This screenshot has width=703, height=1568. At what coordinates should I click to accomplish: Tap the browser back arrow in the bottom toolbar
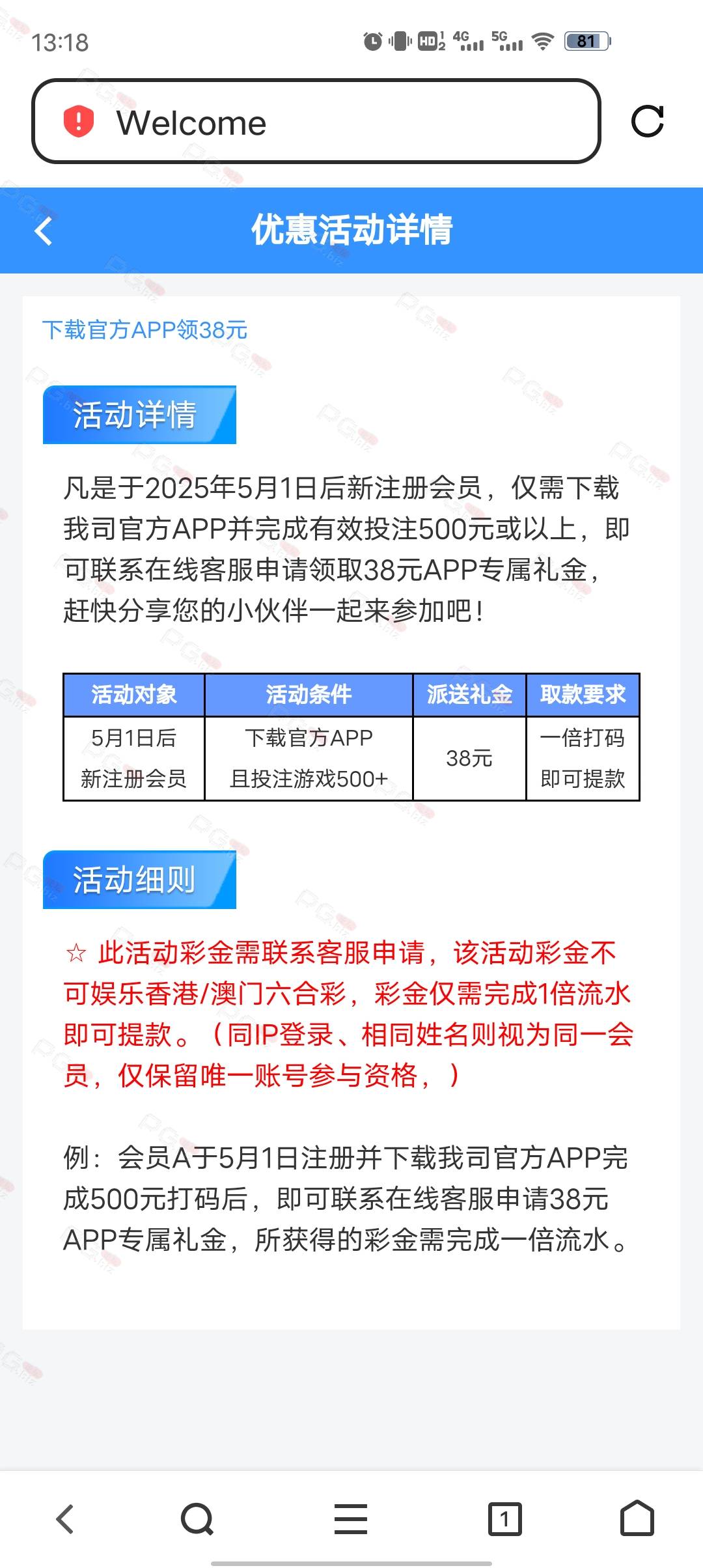tap(65, 1519)
